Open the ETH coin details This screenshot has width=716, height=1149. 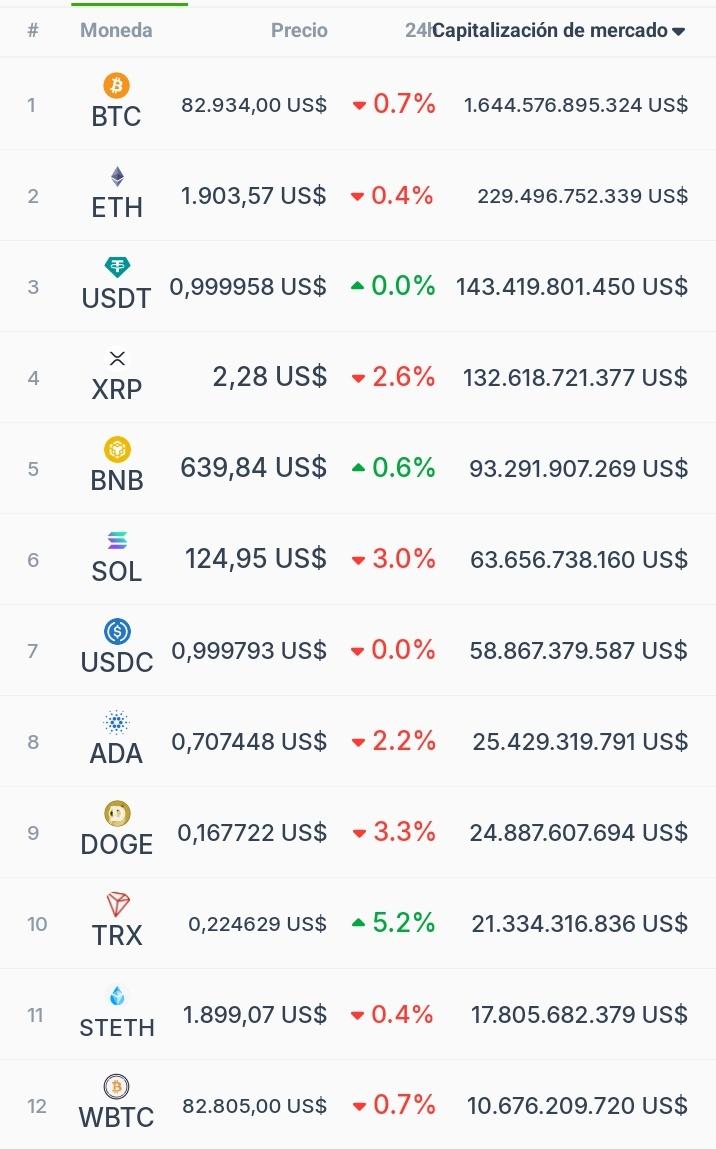pyautogui.click(x=358, y=196)
